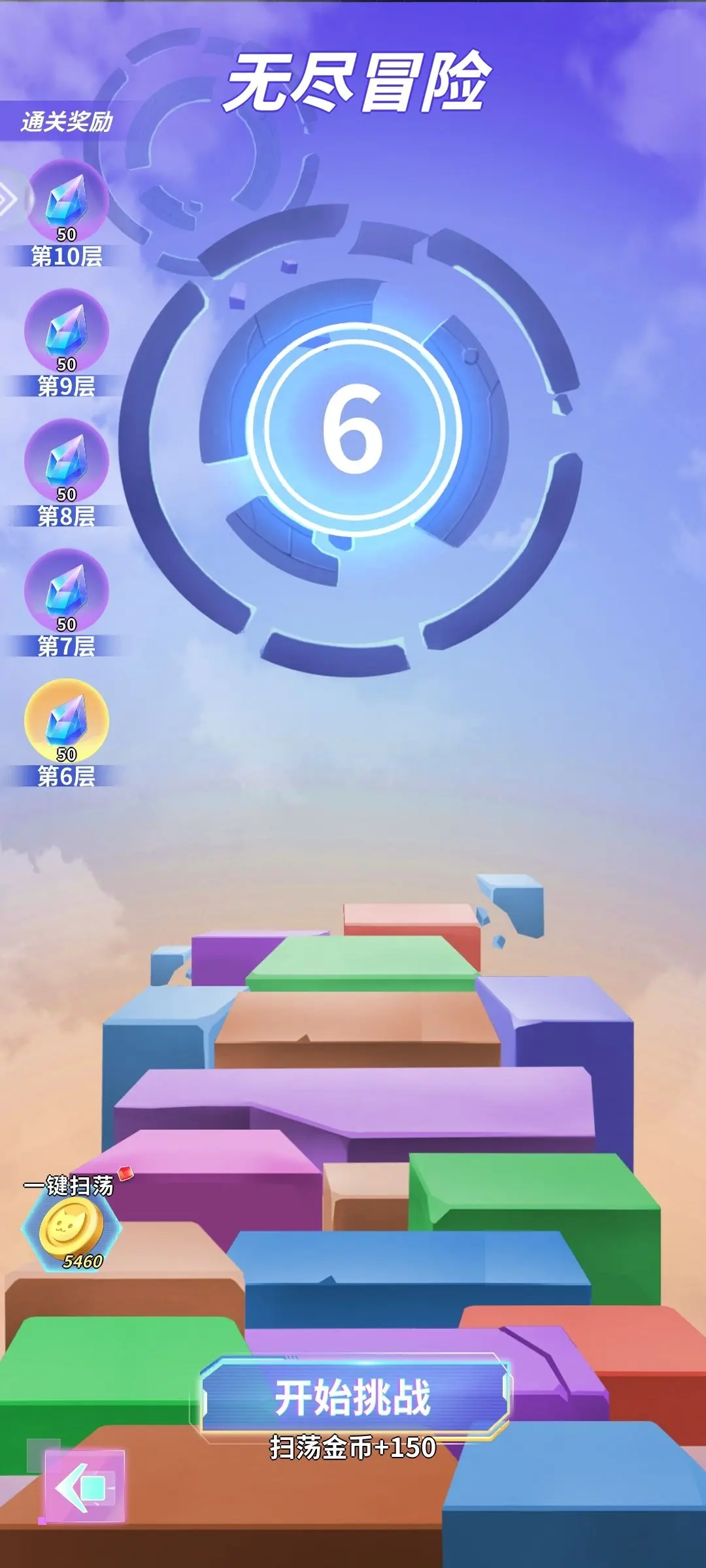706x1568 pixels.
Task: Expand the 通关奖励 rewards panel arrow
Action: click(x=9, y=199)
